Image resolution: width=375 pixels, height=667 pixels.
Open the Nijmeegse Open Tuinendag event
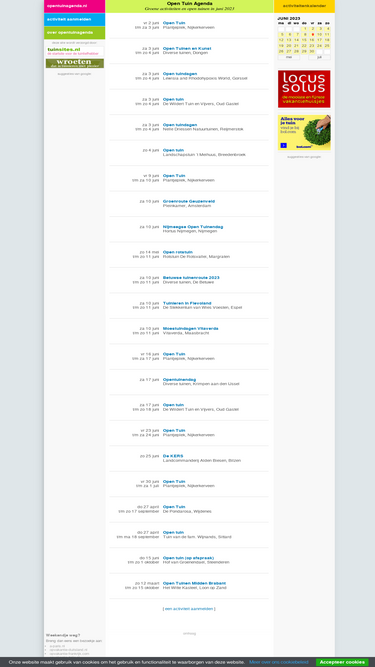(x=193, y=227)
